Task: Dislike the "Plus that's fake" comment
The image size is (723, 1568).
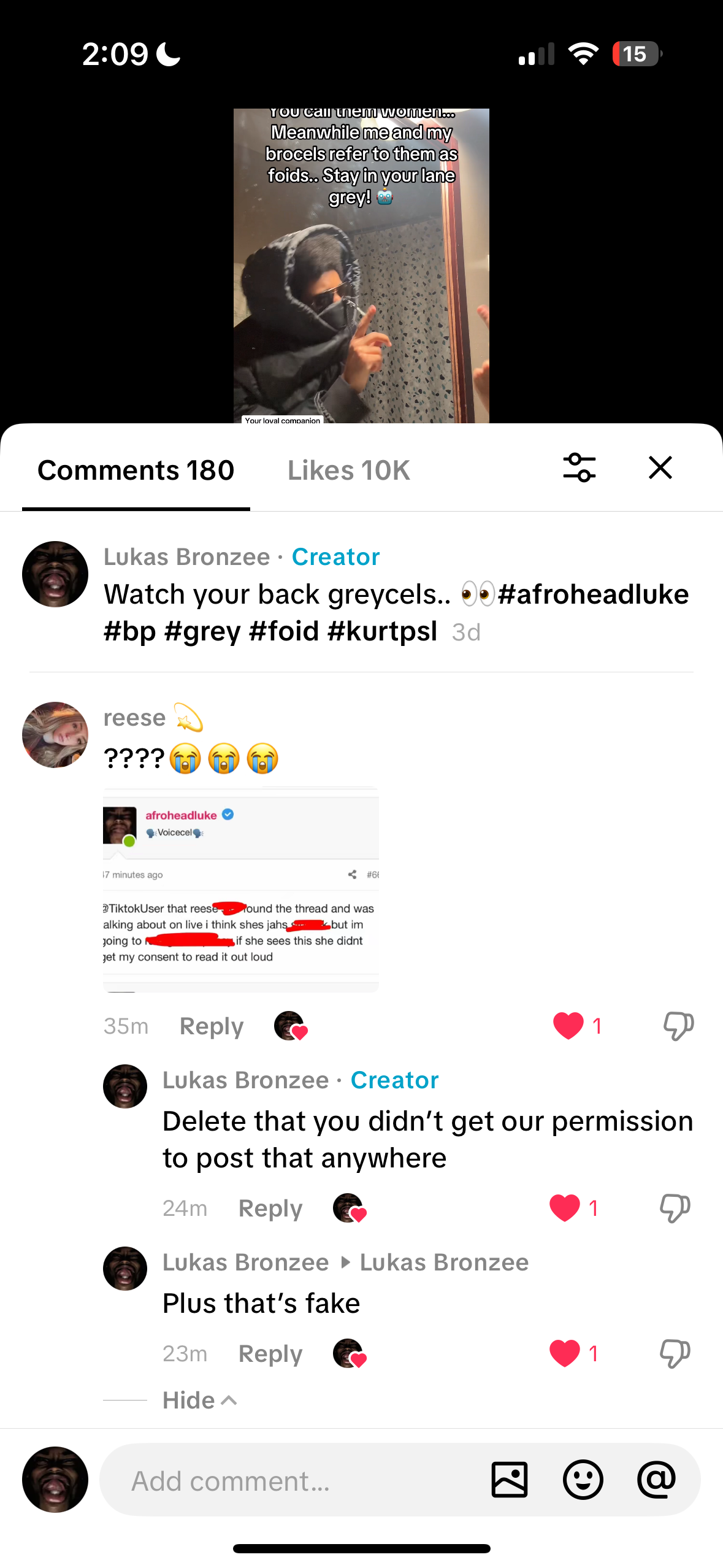Action: click(675, 1353)
